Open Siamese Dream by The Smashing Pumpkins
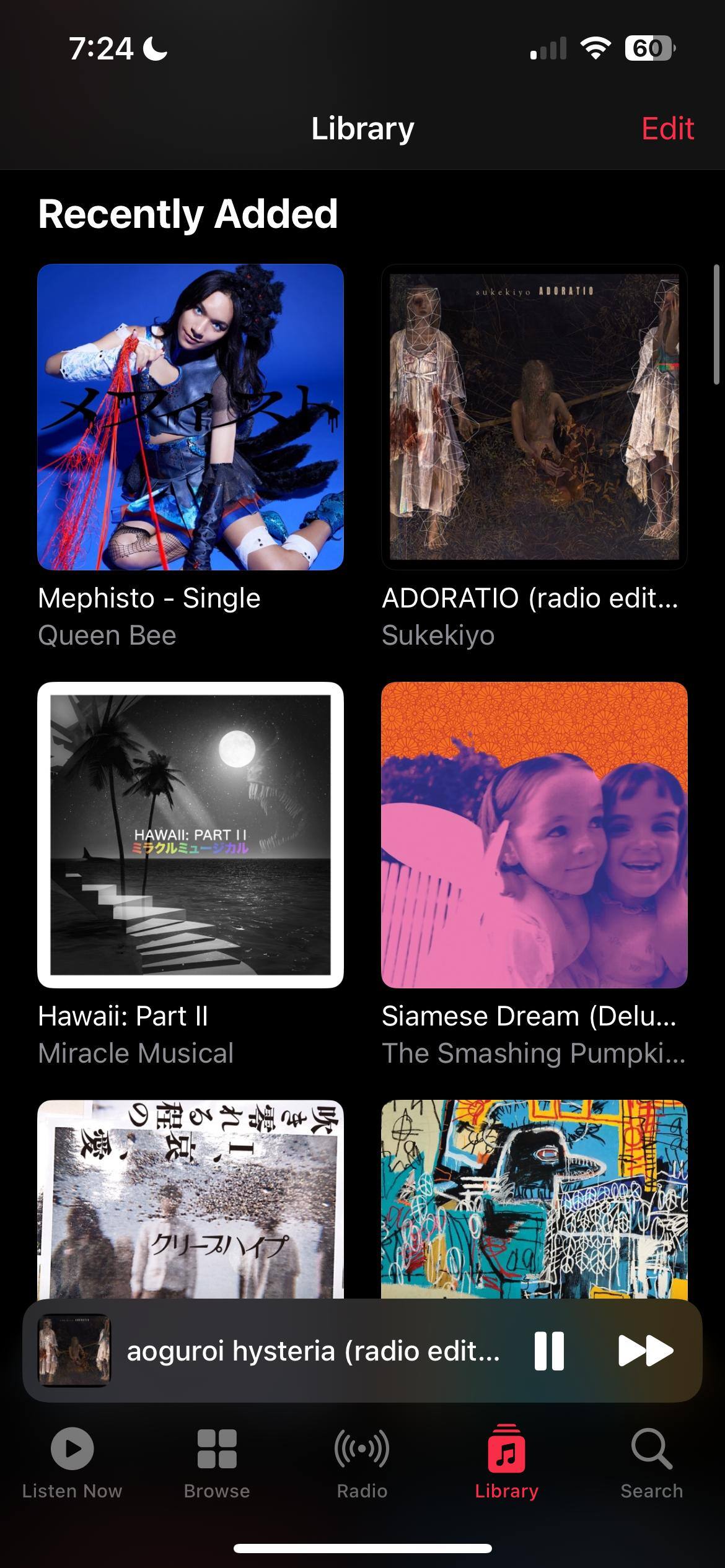Viewport: 725px width, 1568px height. pos(534,834)
